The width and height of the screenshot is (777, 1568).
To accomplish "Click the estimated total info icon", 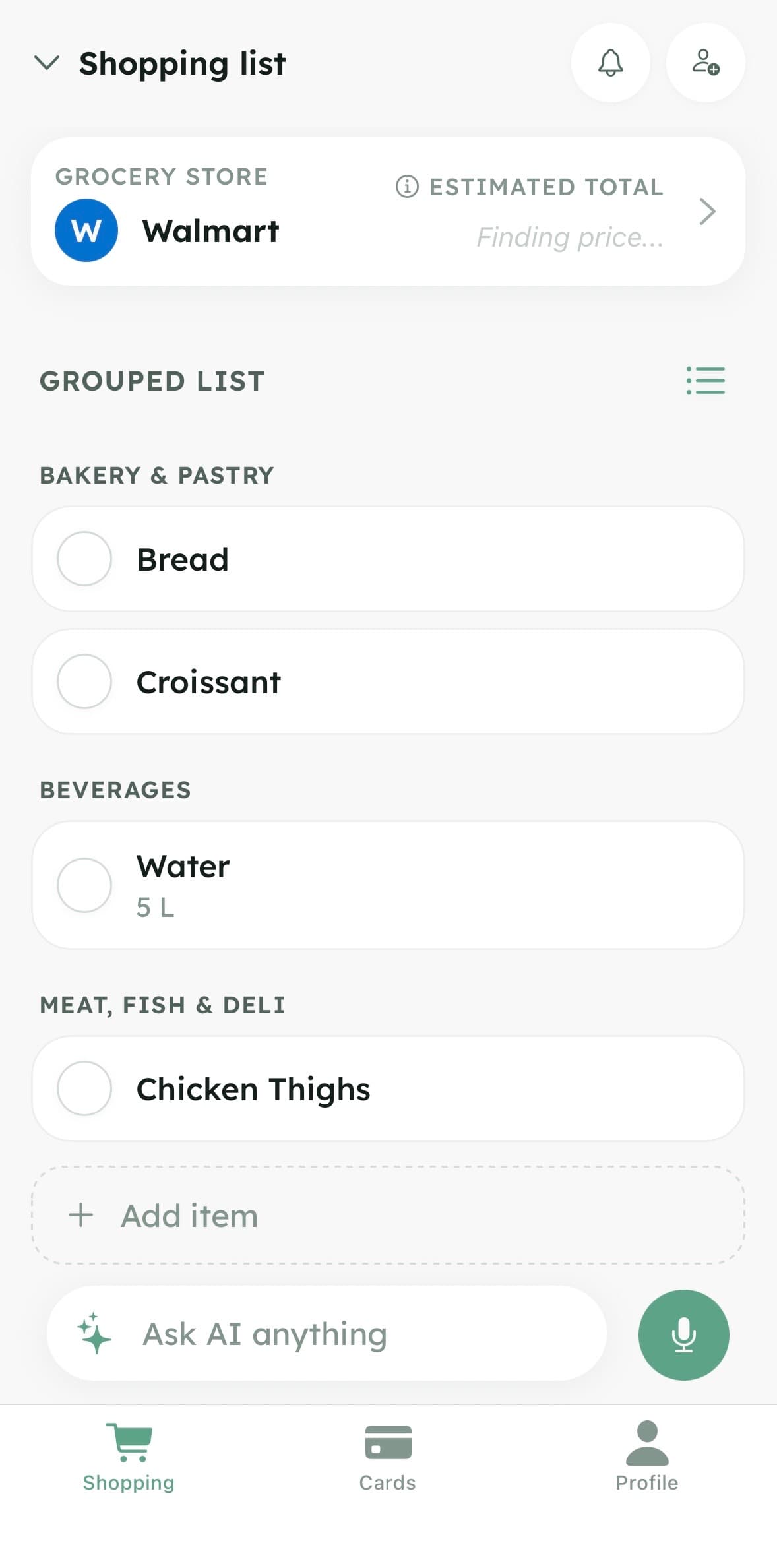I will [x=408, y=187].
